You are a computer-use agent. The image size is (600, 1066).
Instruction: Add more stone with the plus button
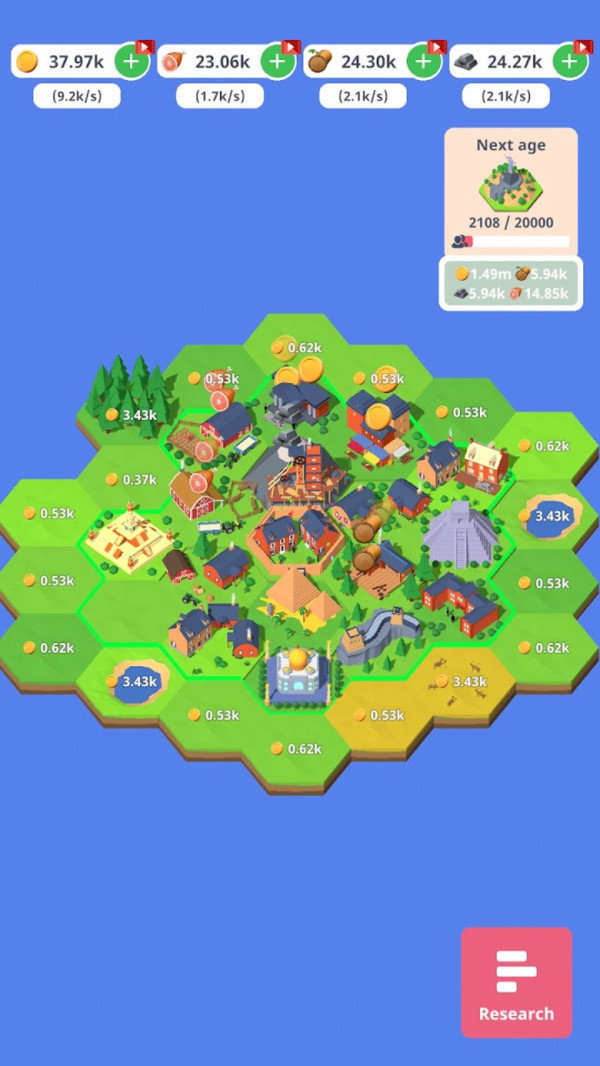[570, 62]
